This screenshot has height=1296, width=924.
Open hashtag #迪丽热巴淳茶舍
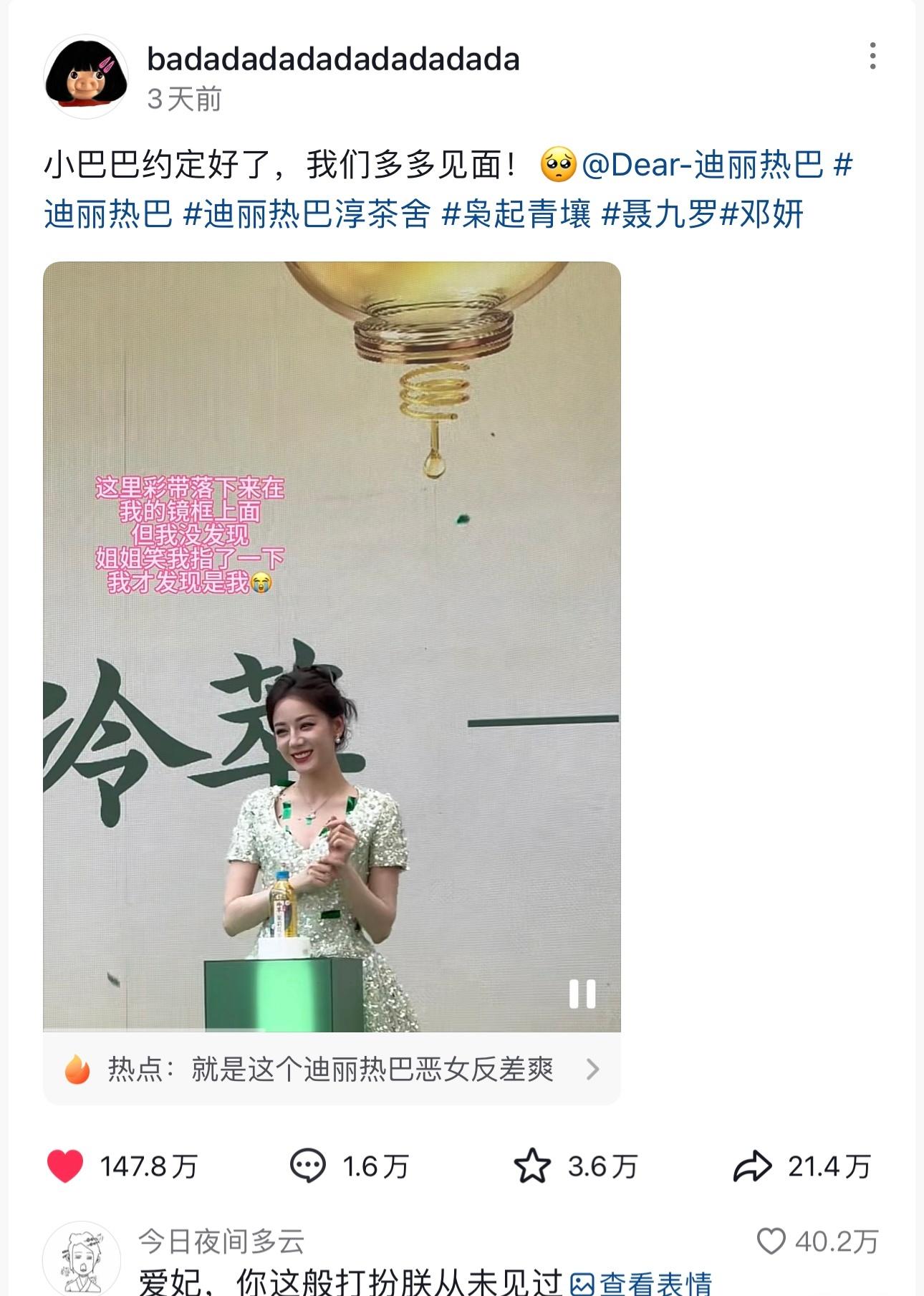307,214
